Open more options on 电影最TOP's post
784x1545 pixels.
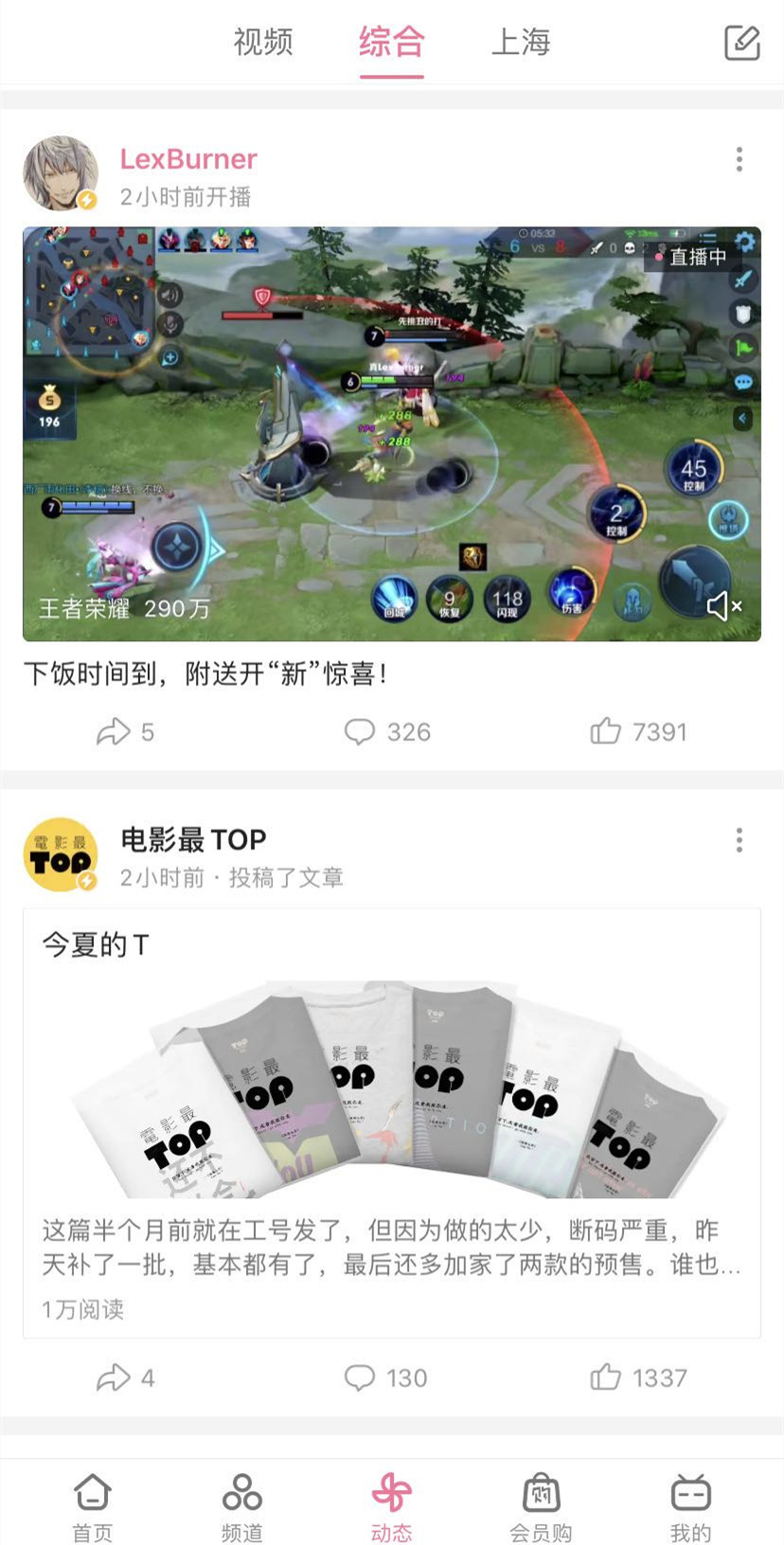[x=739, y=840]
